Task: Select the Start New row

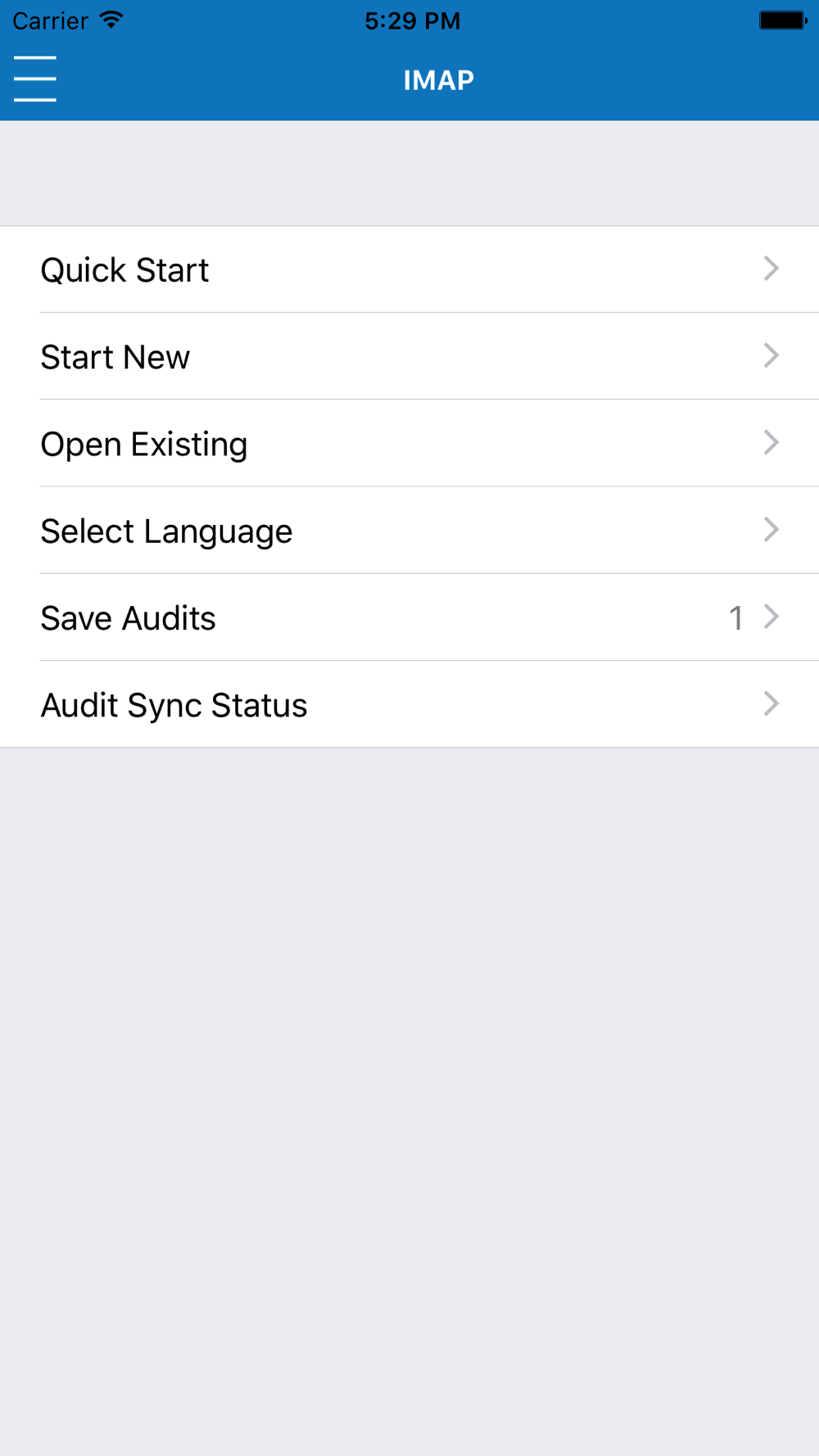Action: (409, 356)
